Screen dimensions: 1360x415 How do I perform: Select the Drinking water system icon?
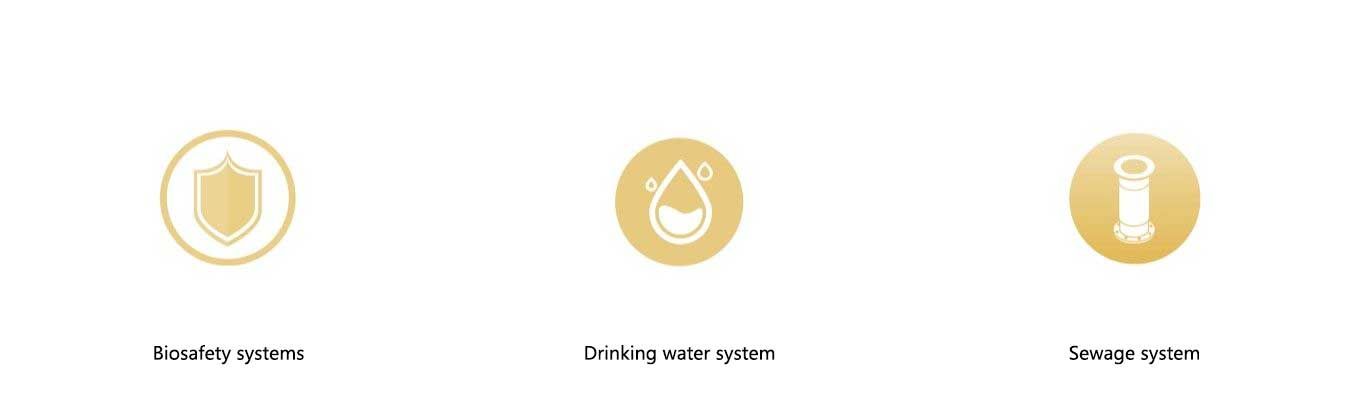[x=679, y=201]
